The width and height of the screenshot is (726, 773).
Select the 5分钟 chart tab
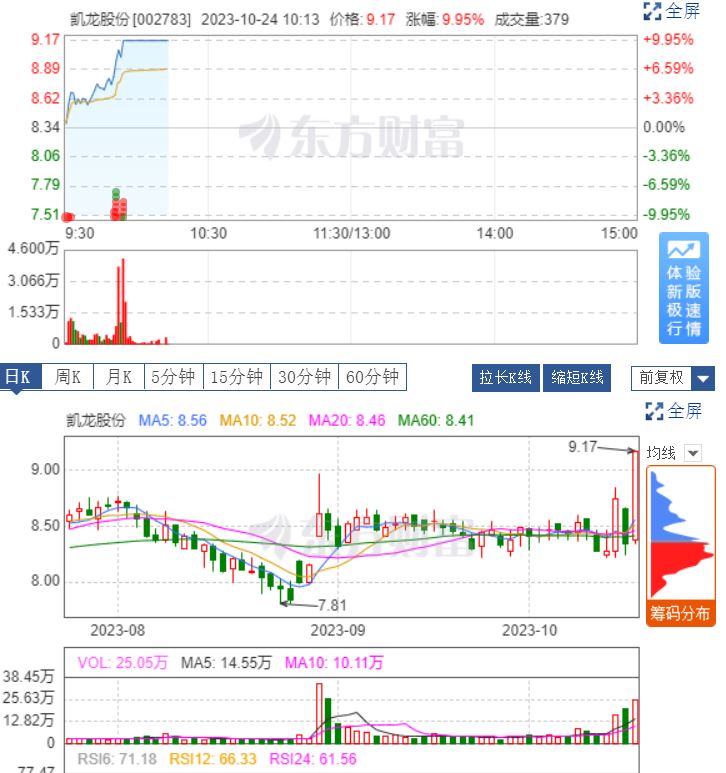click(x=172, y=377)
